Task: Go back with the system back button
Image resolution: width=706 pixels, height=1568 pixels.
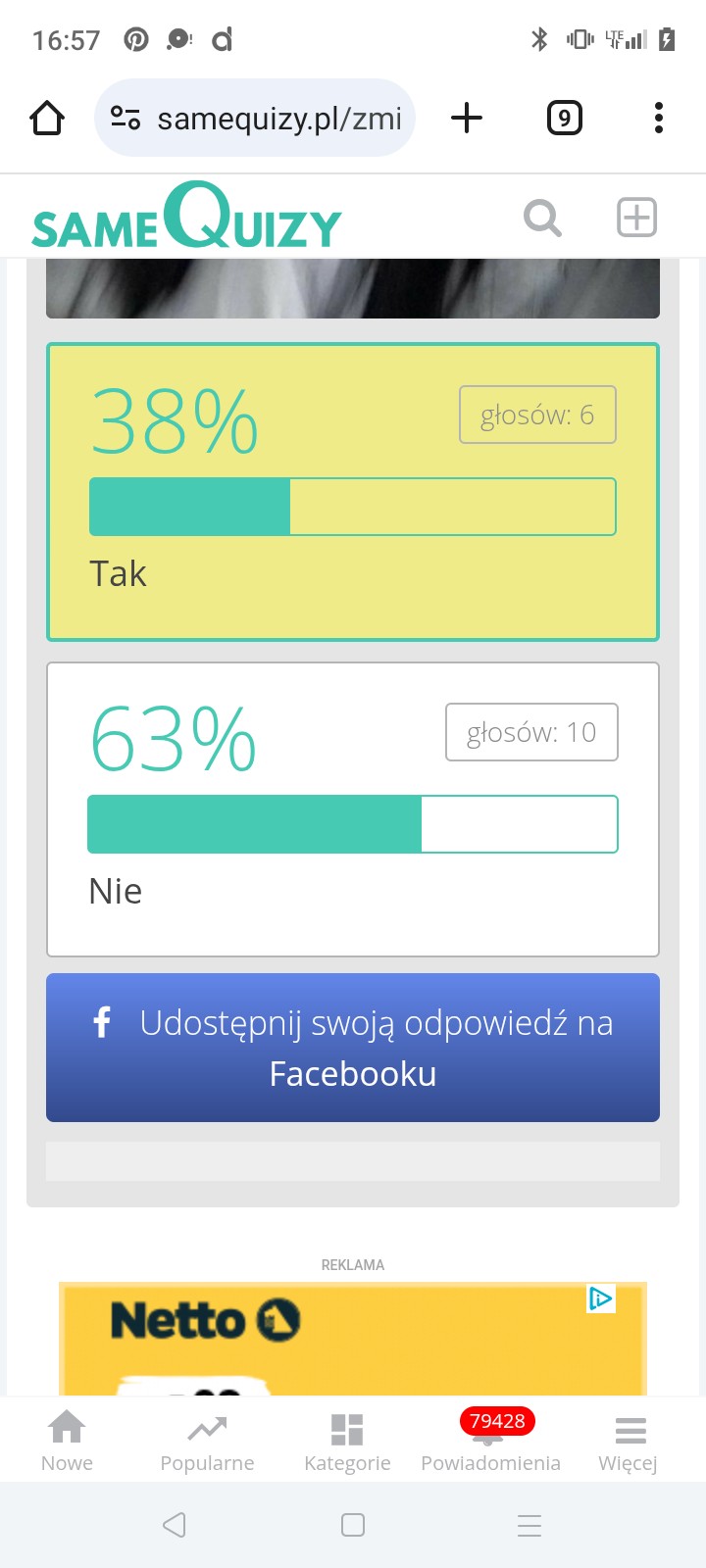Action: click(175, 1525)
